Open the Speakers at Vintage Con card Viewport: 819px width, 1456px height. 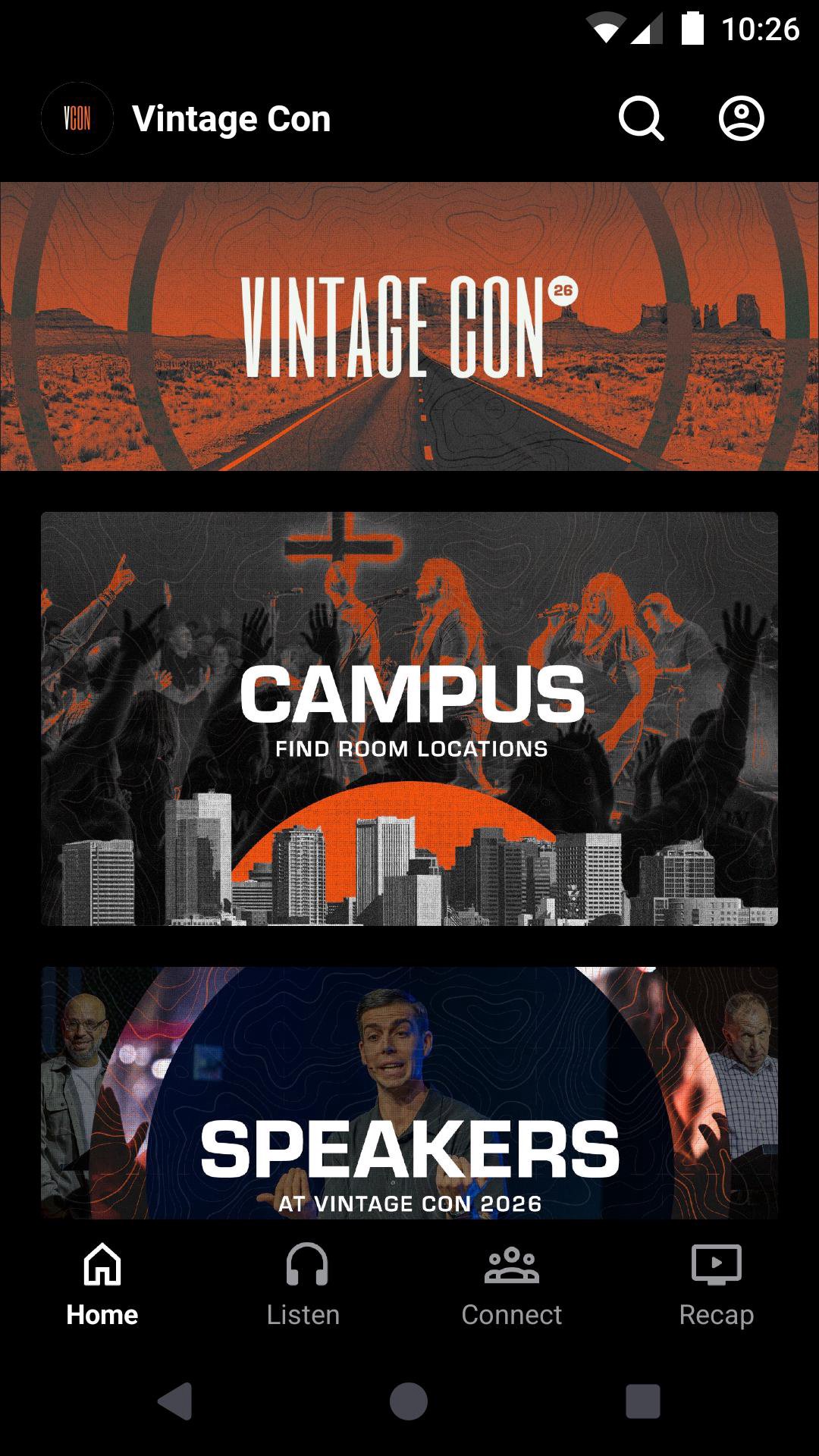pyautogui.click(x=409, y=1092)
